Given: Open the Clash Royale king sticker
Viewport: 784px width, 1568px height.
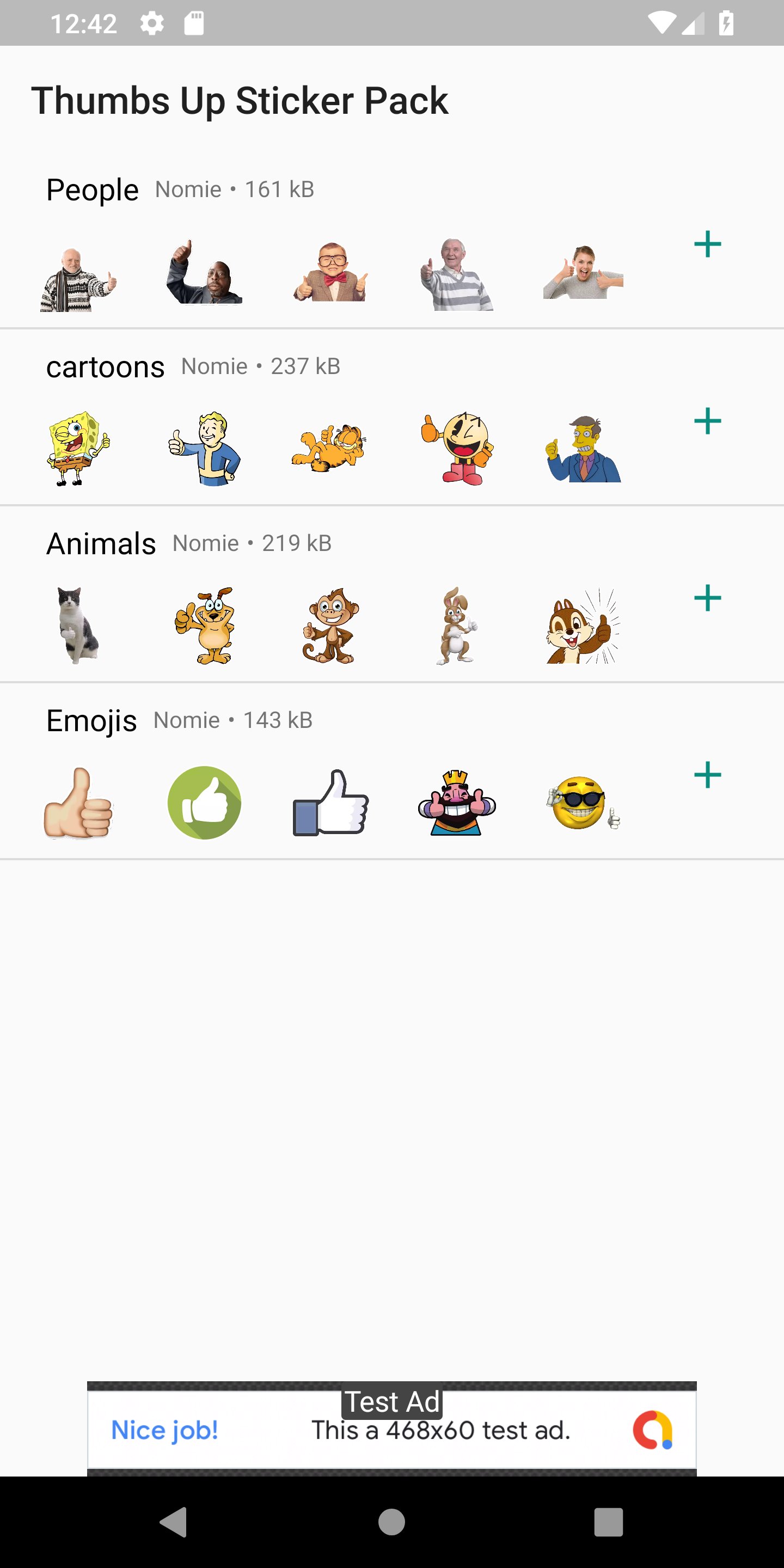Looking at the screenshot, I should pos(457,803).
